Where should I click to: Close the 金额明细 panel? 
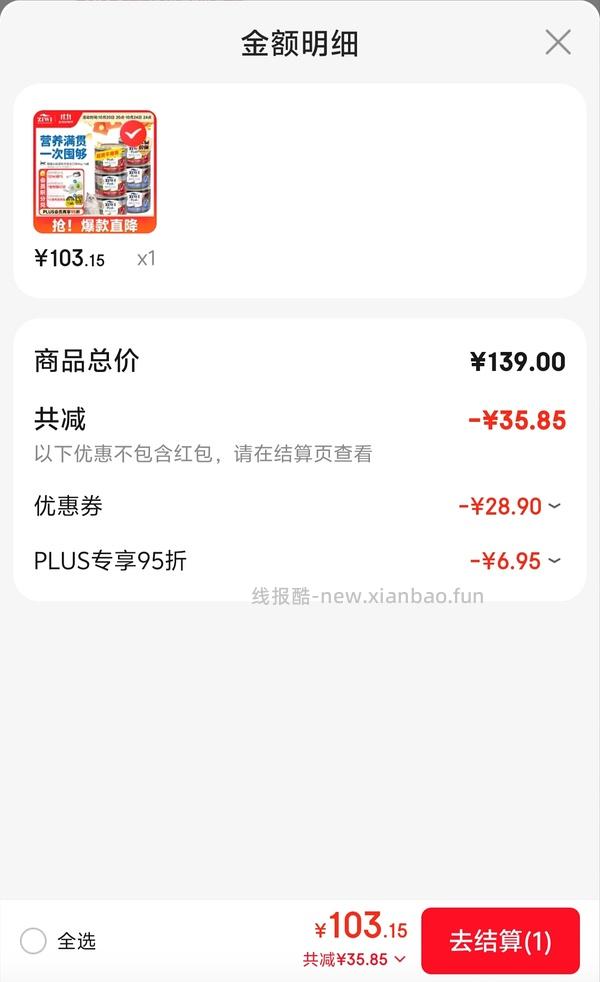[x=558, y=42]
